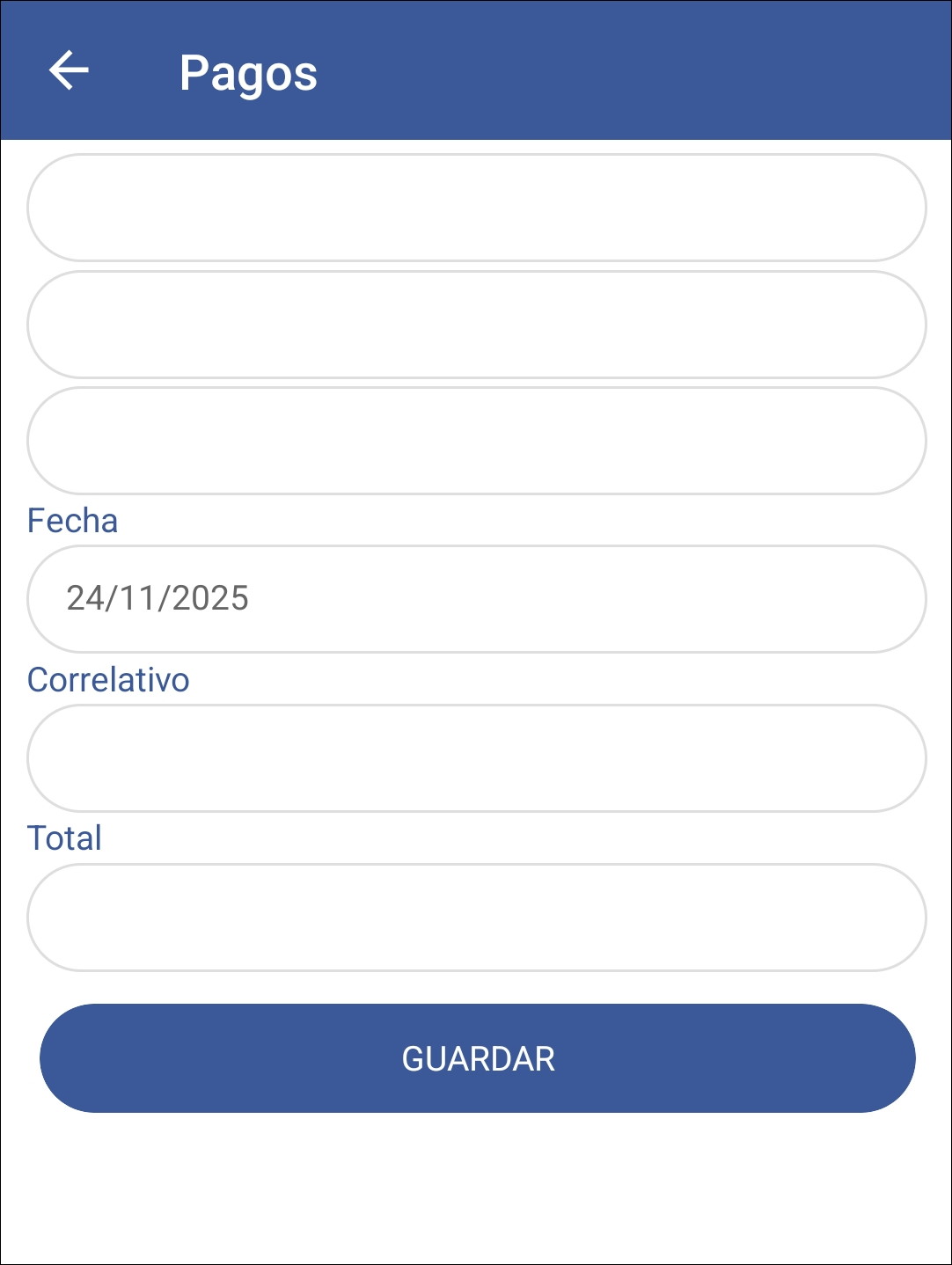Click GUARDAR to submit the form
Image resolution: width=952 pixels, height=1265 pixels.
[x=476, y=1058]
